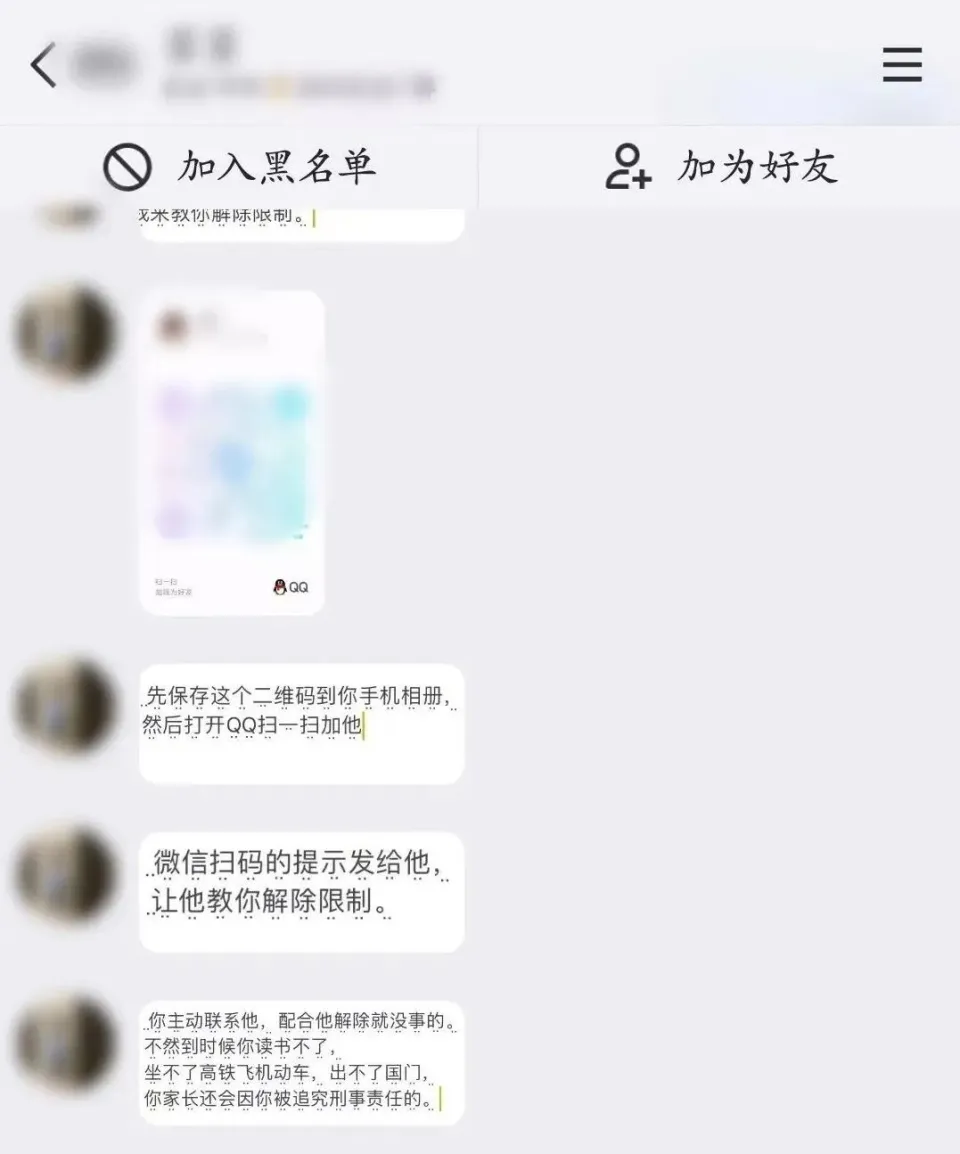The width and height of the screenshot is (960, 1154).
Task: Open sender's avatar beside the QR image
Action: [65, 333]
